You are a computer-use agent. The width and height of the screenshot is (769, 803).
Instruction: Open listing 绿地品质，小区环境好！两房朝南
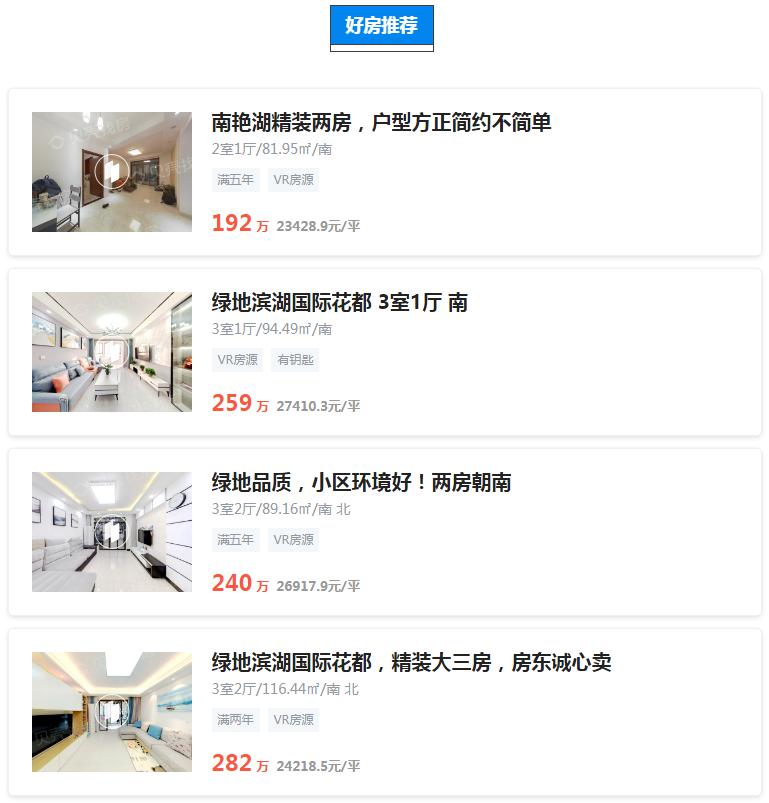click(x=364, y=481)
